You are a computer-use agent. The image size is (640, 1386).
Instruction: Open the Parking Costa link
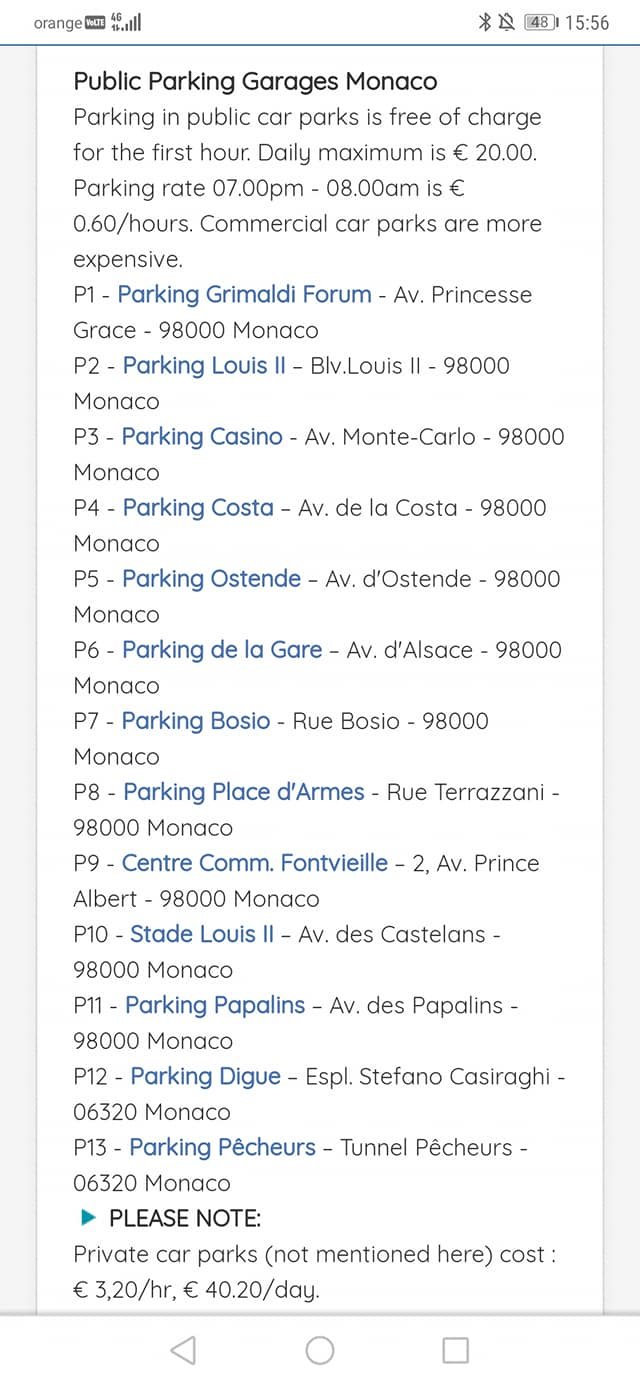tap(198, 508)
